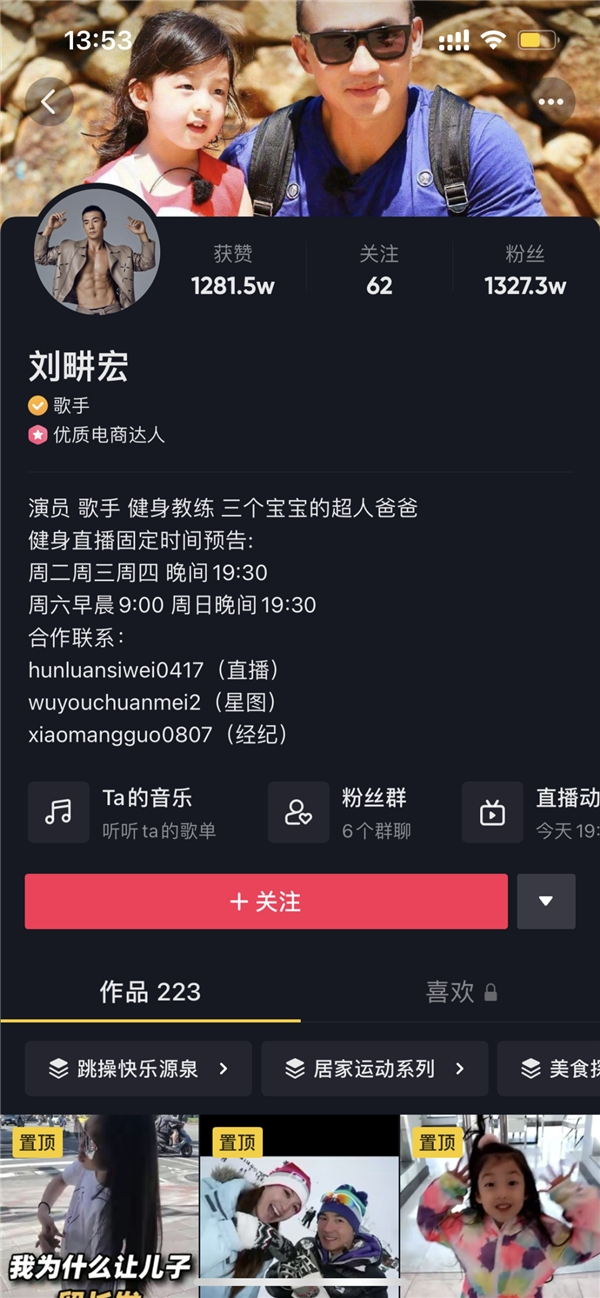Screen dimensions: 600x1298
Task: Open the three-dot overflow menu
Action: click(550, 101)
